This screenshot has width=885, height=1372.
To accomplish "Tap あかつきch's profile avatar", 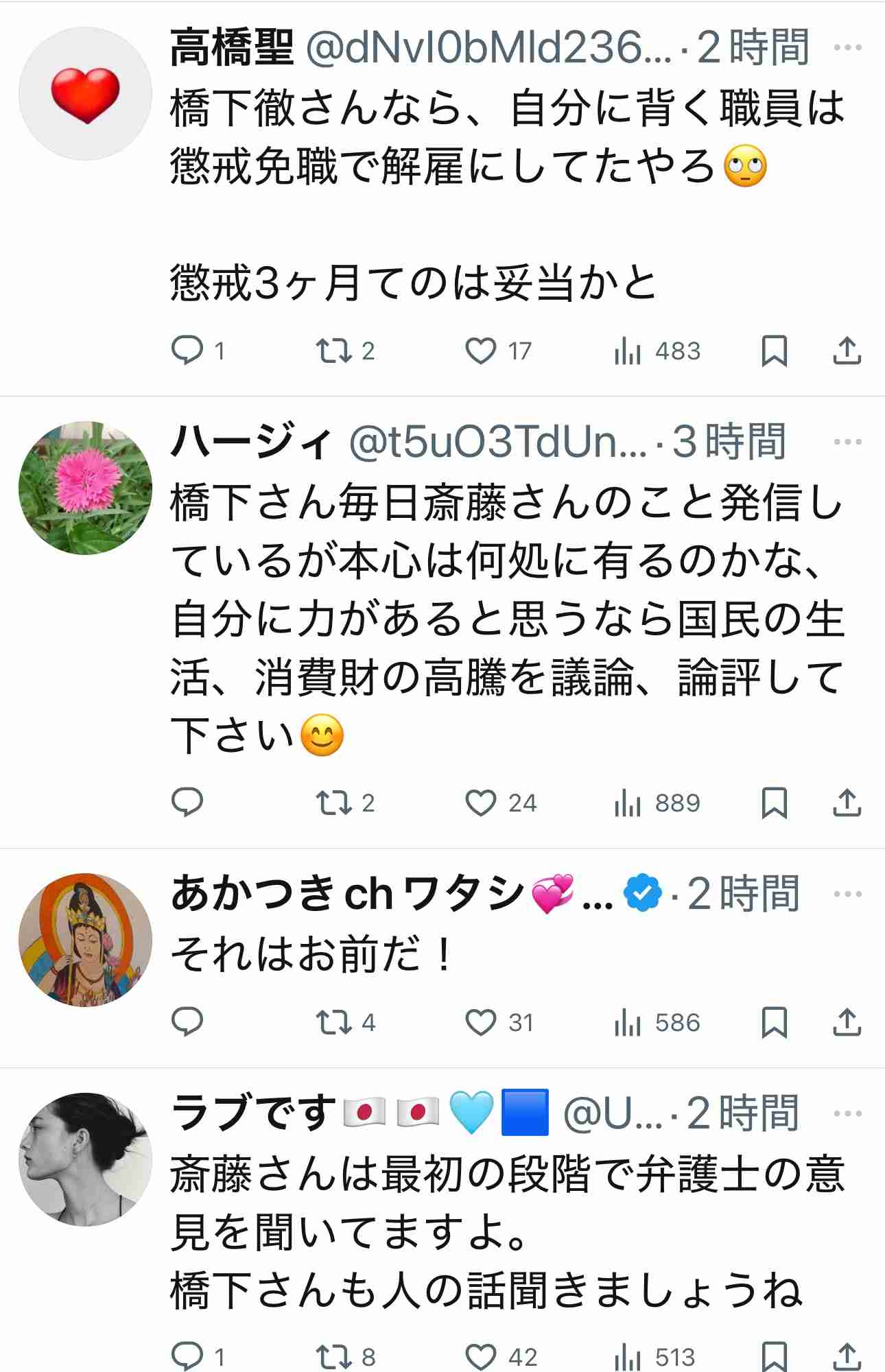I will click(x=85, y=940).
